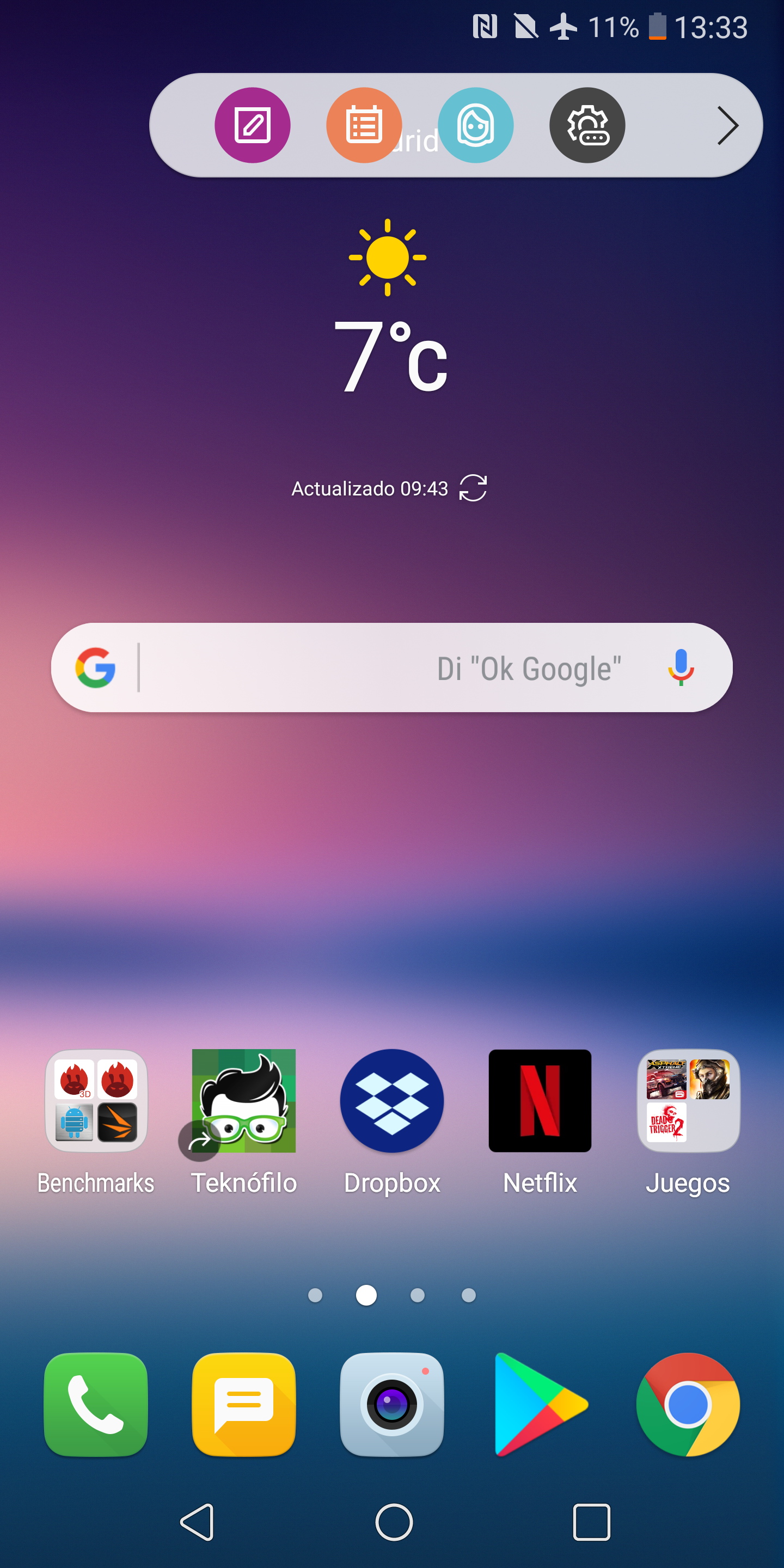Open Google Play Store
This screenshot has width=784, height=1568.
coord(540,1404)
